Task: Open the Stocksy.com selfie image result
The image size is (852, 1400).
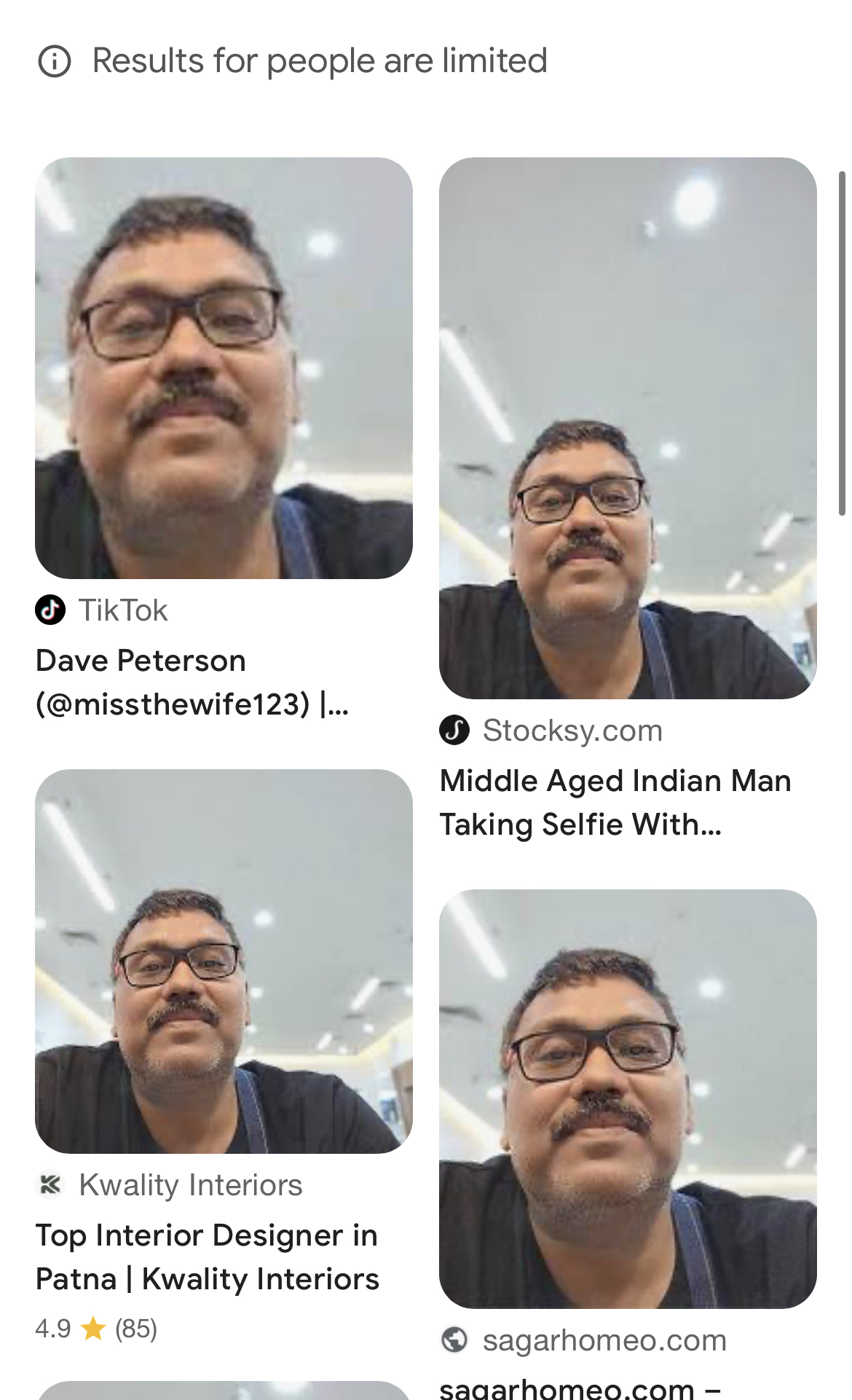Action: (x=627, y=428)
